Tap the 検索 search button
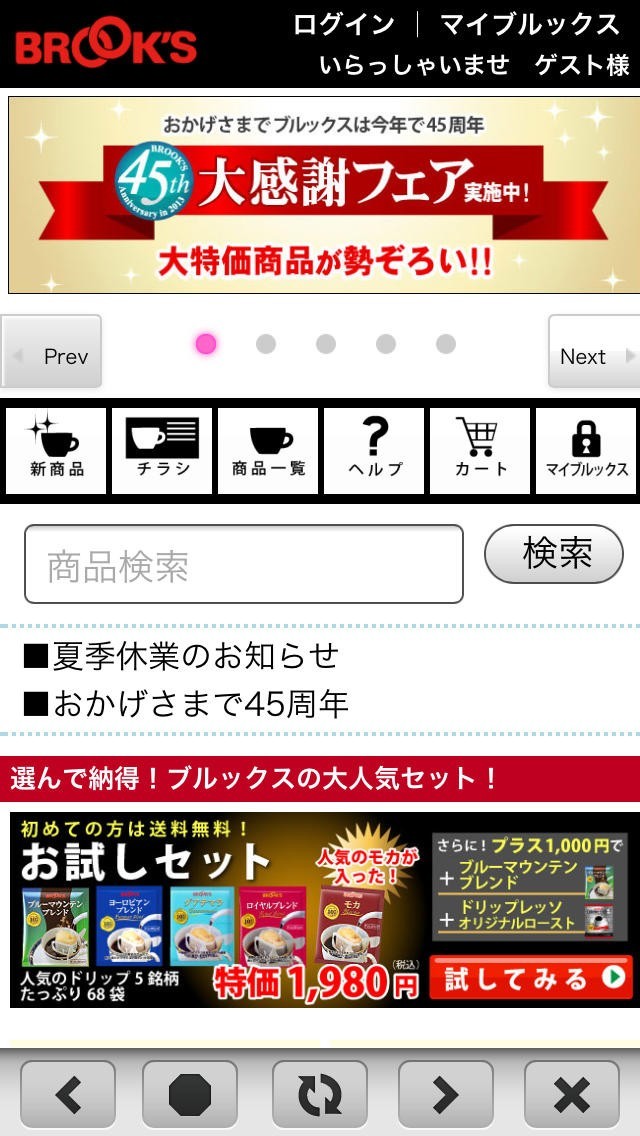This screenshot has width=640, height=1136. point(554,554)
